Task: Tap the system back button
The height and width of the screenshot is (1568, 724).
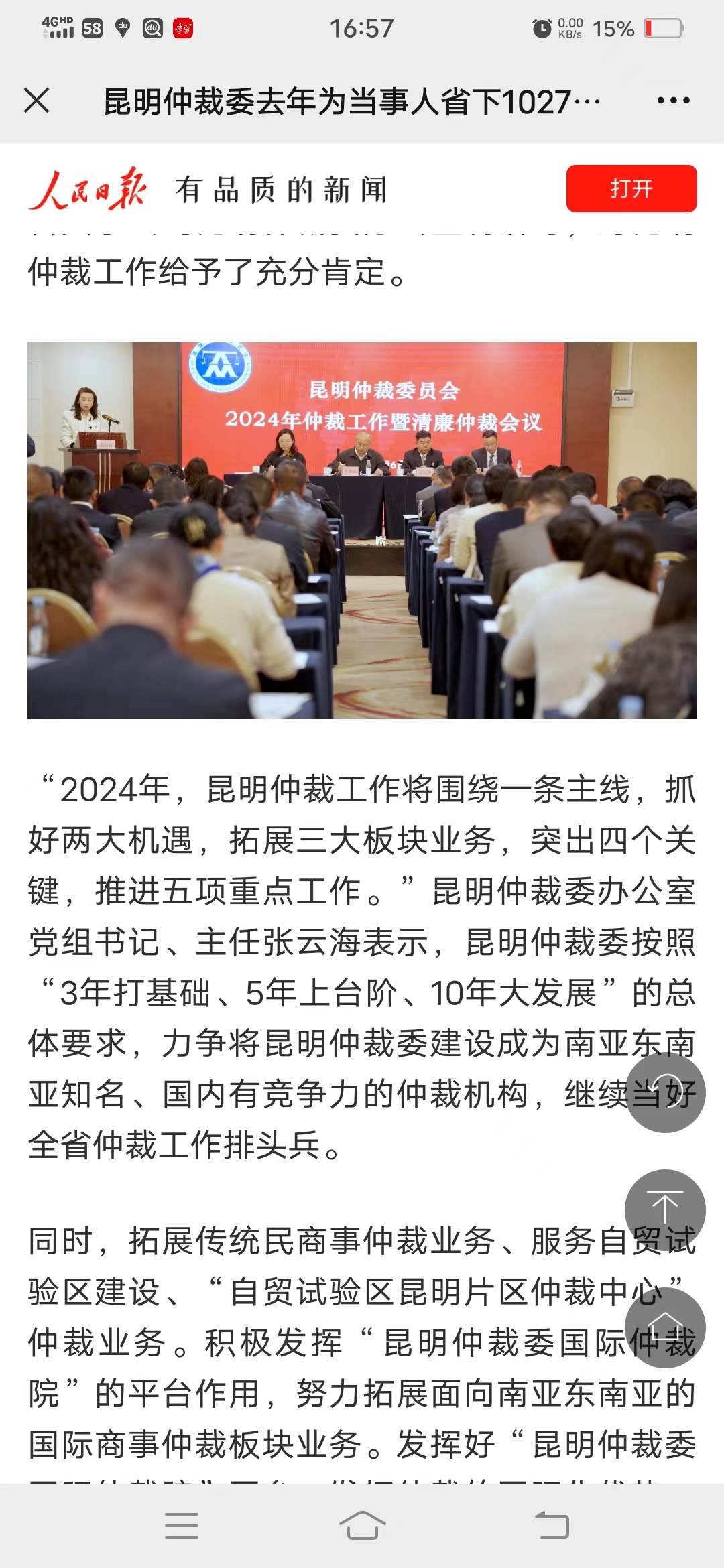Action: (552, 1526)
